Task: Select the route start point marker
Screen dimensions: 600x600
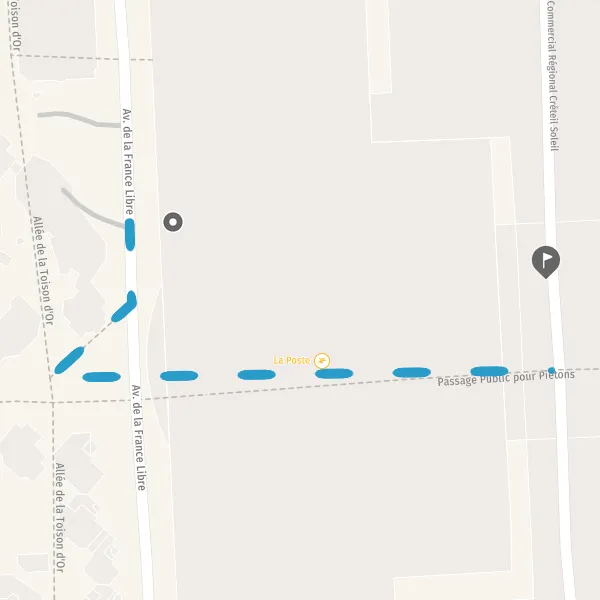Action: pyautogui.click(x=173, y=222)
